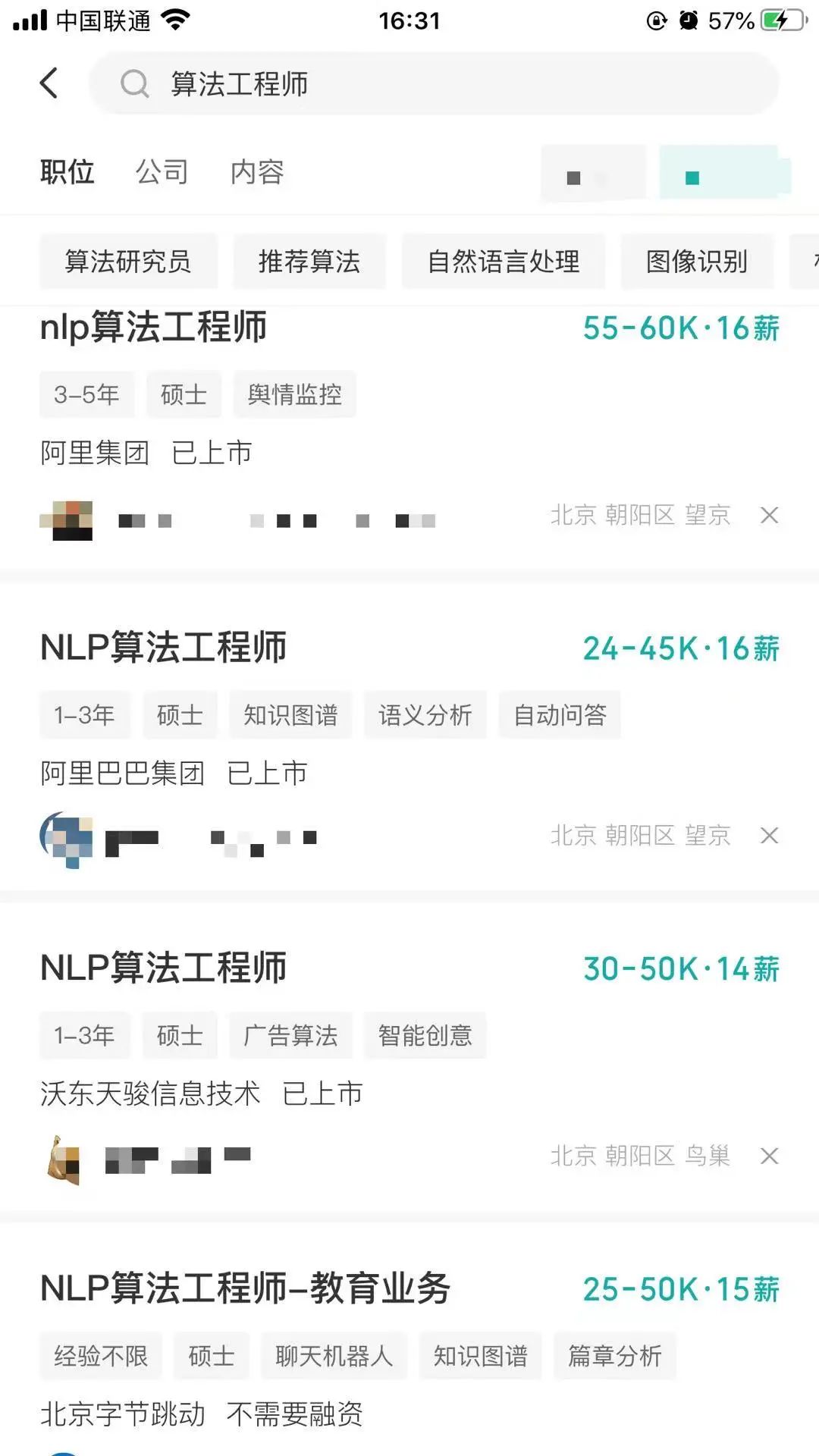The width and height of the screenshot is (819, 1456).
Task: Dismiss the 阿里集团 job card
Action: pos(769,516)
